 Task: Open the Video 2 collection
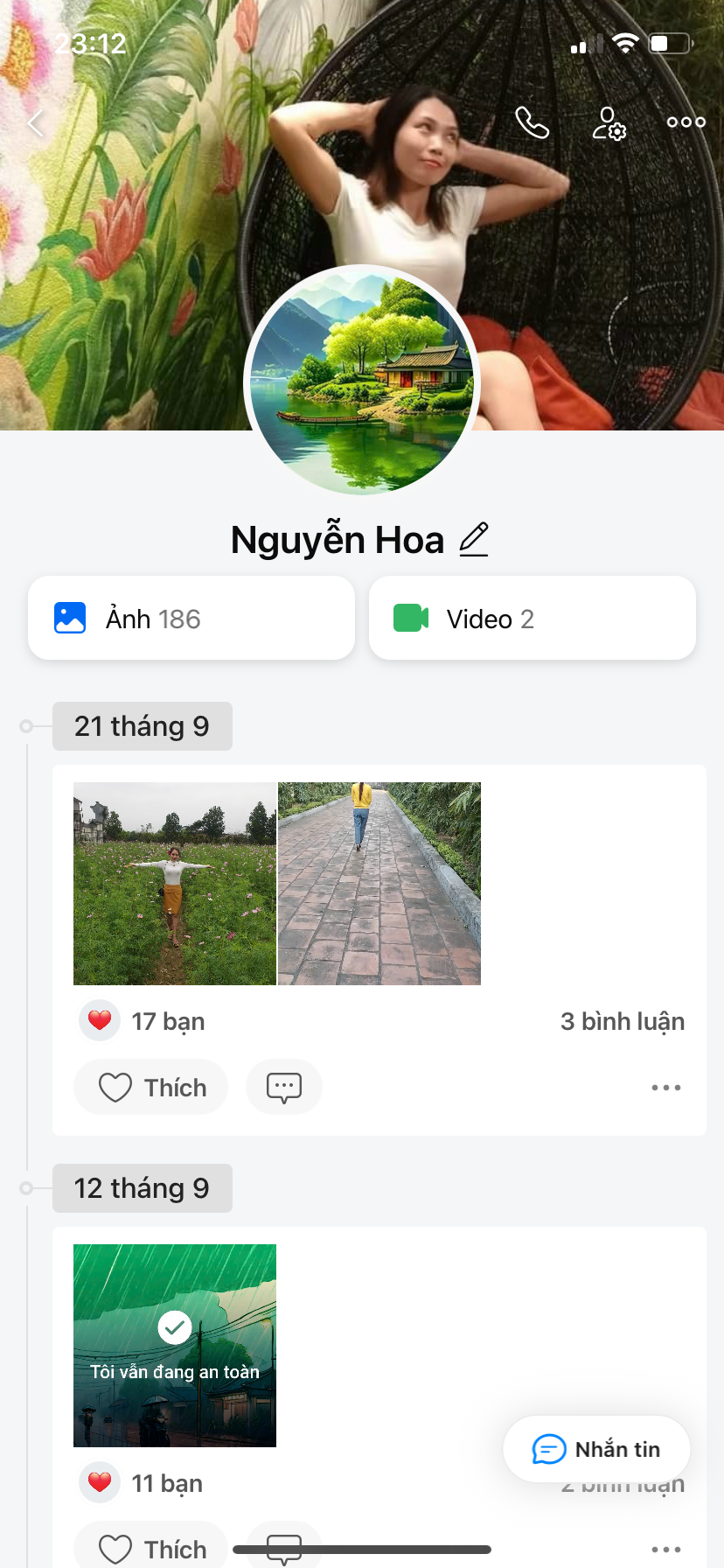[532, 619]
